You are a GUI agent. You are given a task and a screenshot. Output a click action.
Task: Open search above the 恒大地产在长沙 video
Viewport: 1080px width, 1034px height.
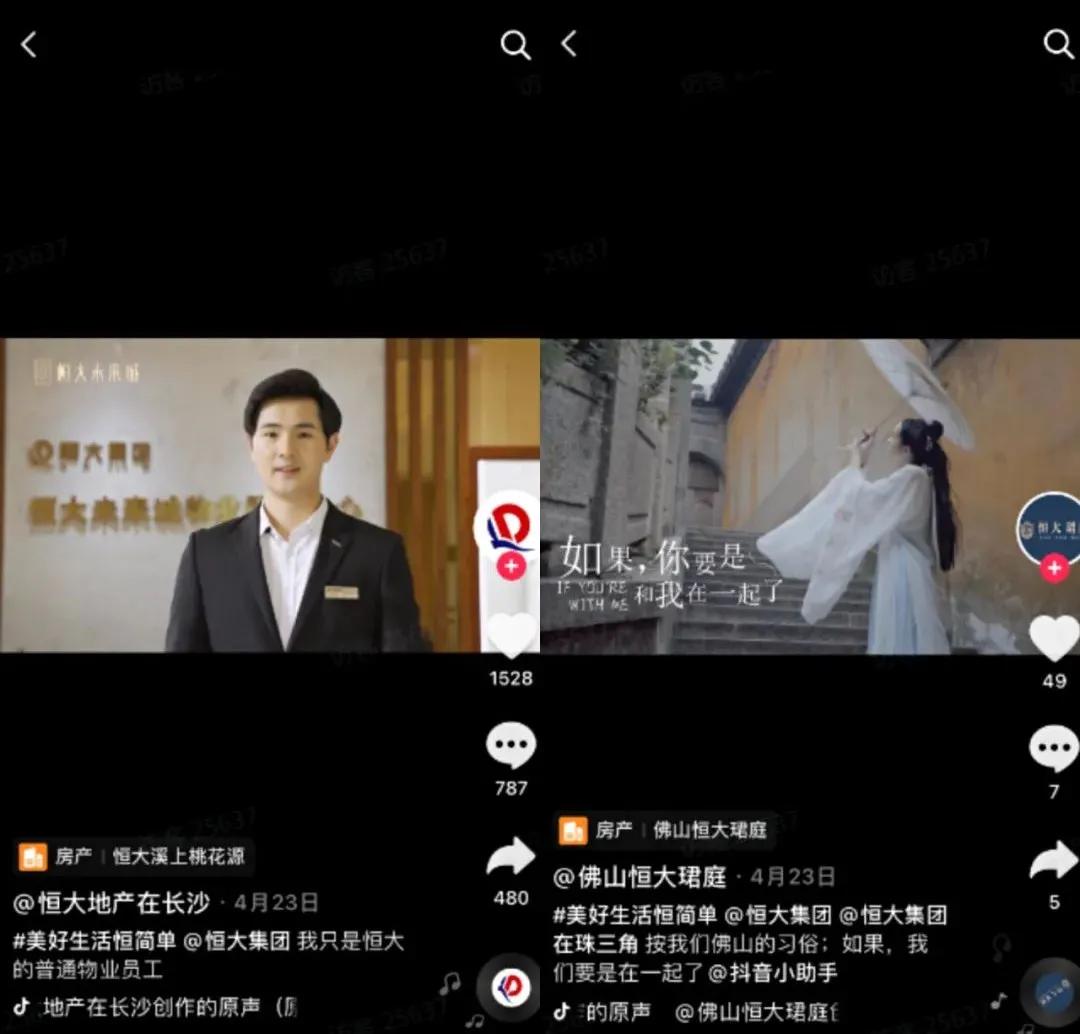(x=515, y=44)
